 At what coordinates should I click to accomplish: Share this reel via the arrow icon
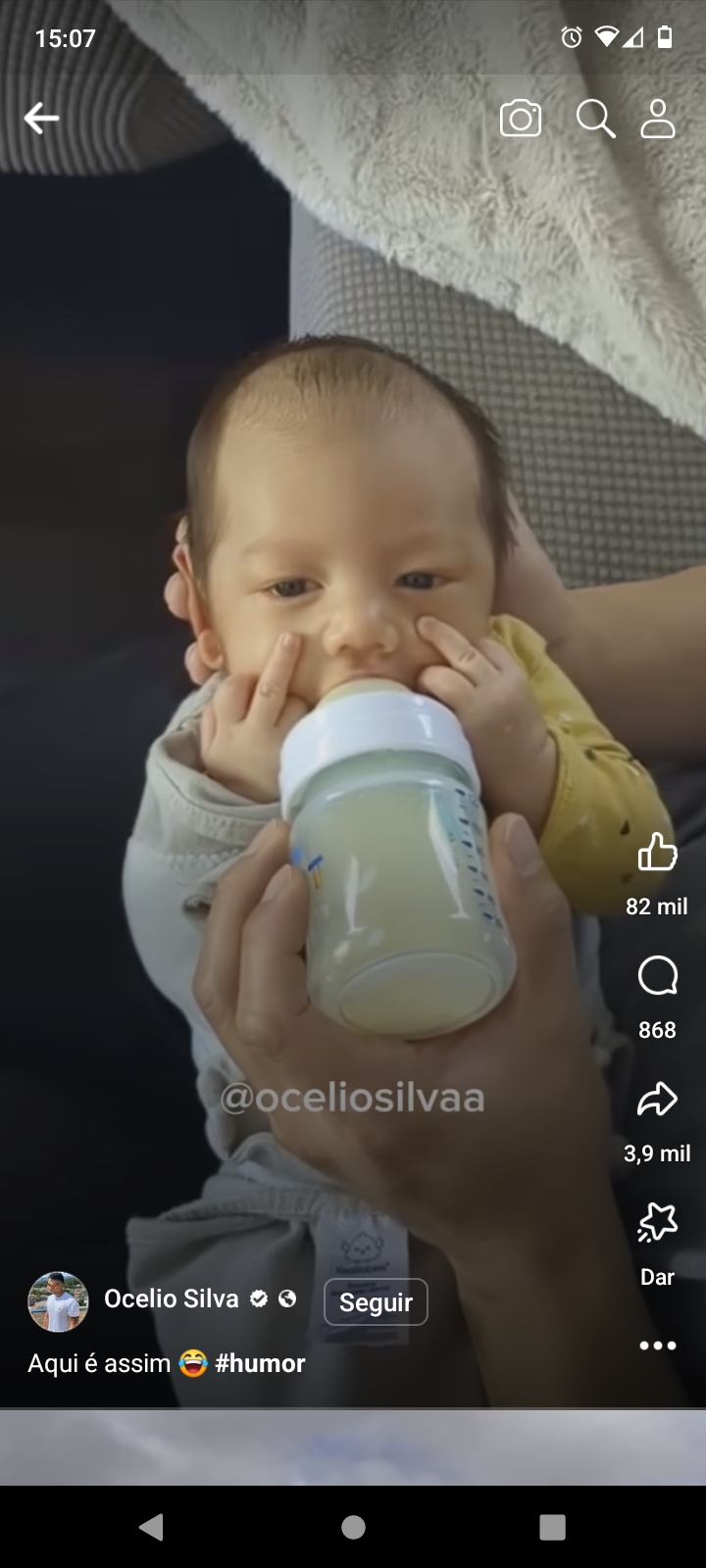(x=657, y=1099)
